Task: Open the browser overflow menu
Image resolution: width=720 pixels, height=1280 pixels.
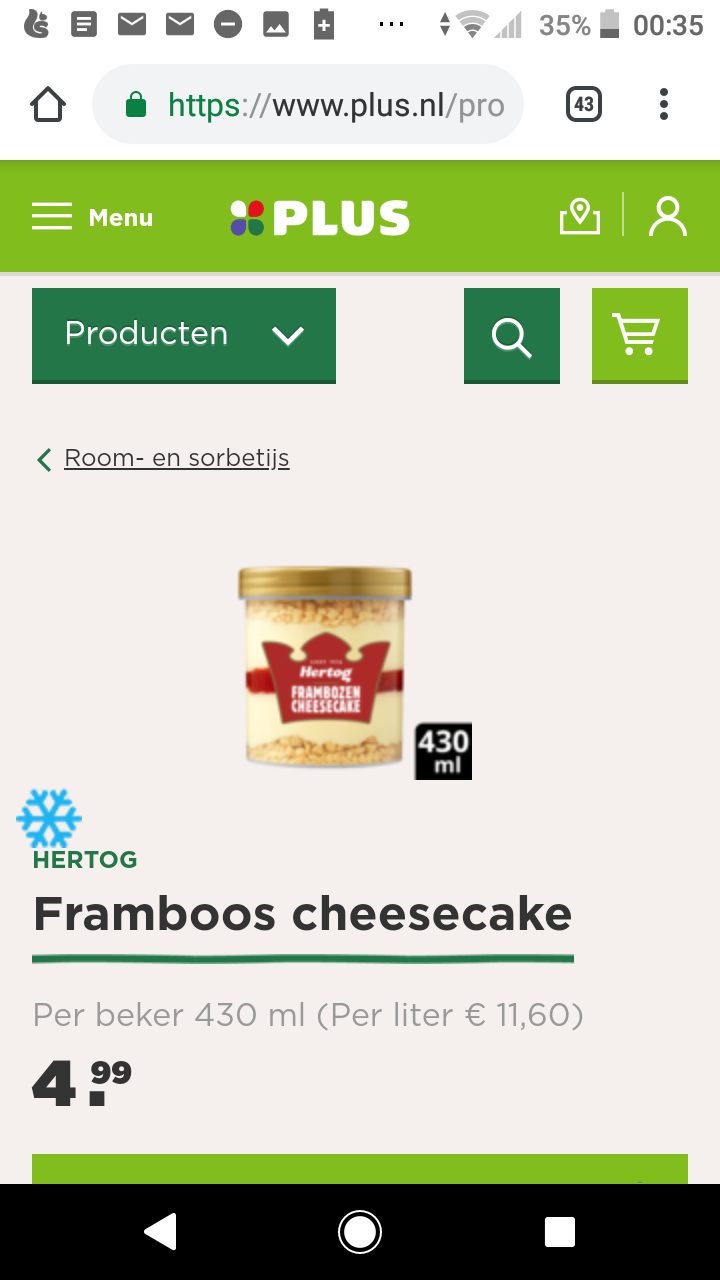Action: pyautogui.click(x=664, y=104)
